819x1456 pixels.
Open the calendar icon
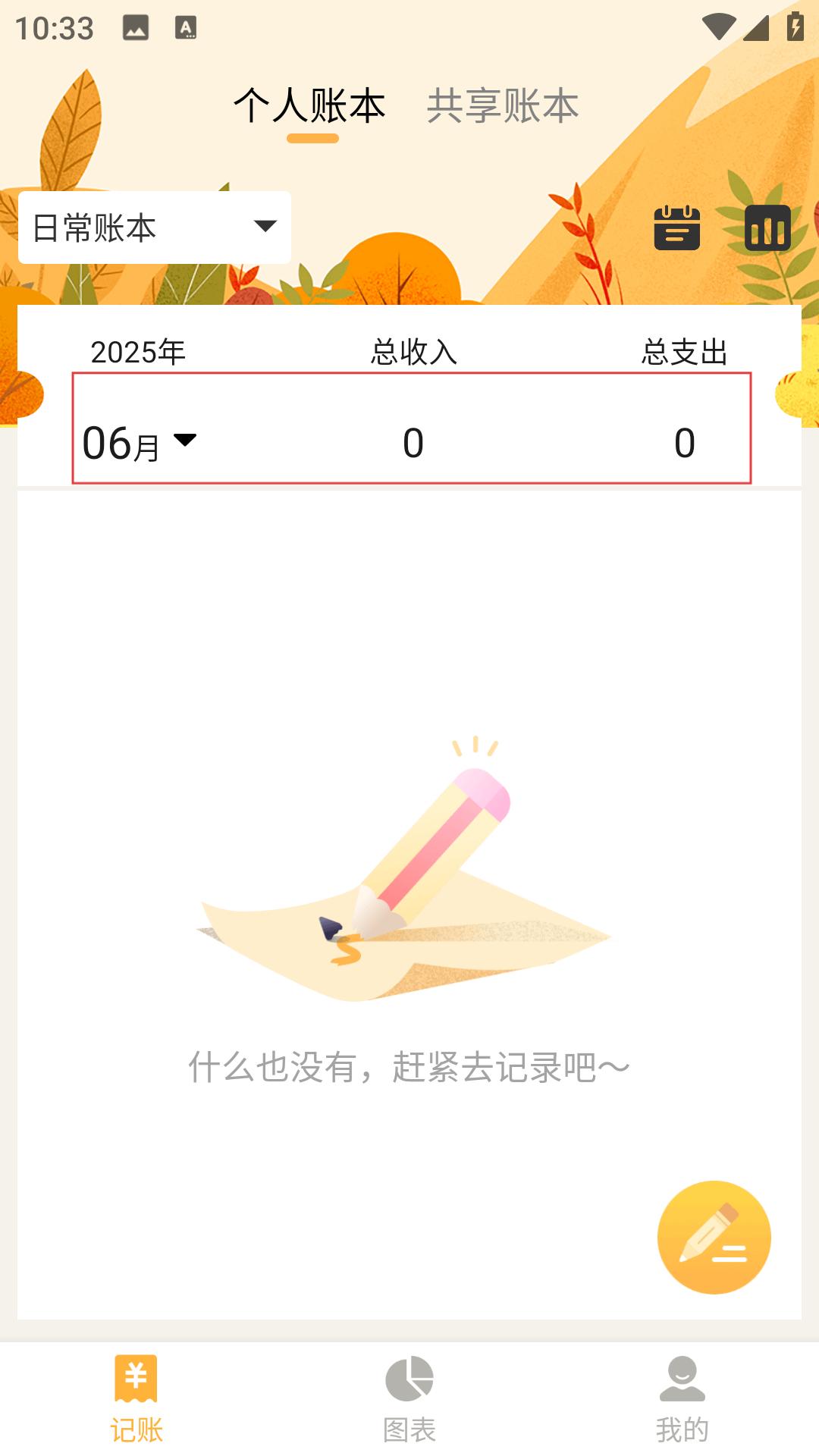676,227
